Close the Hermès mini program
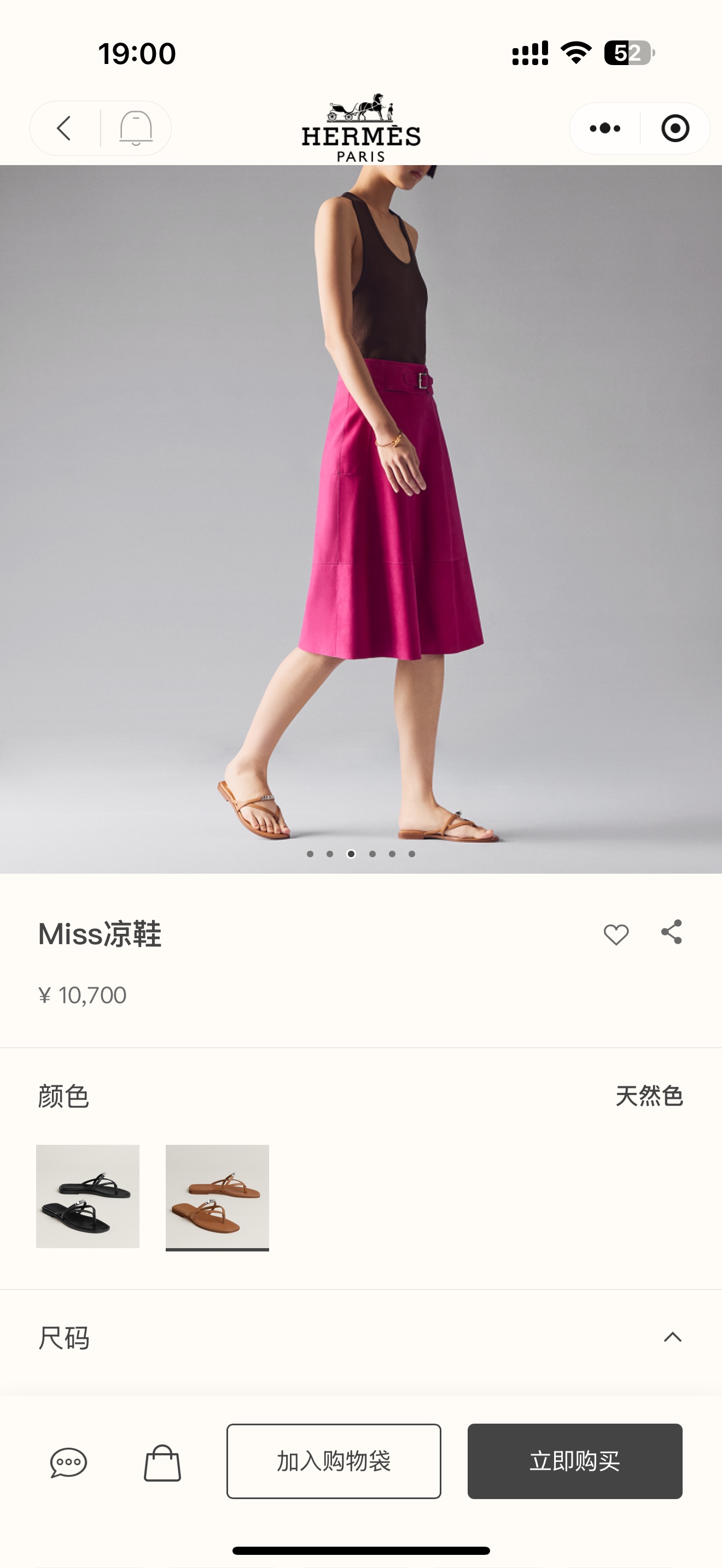The width and height of the screenshot is (722, 1568). [675, 128]
